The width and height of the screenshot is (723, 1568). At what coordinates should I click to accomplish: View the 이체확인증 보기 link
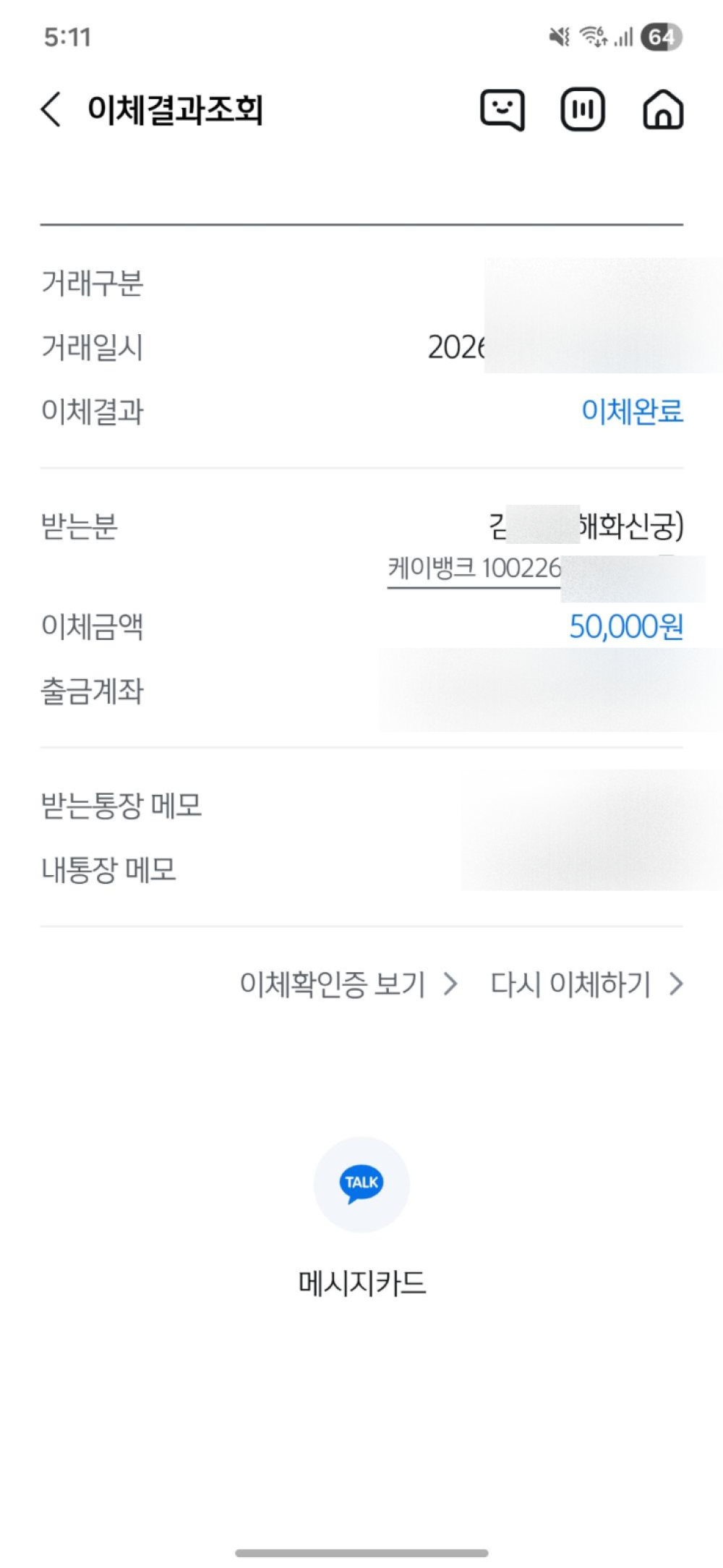(x=348, y=984)
